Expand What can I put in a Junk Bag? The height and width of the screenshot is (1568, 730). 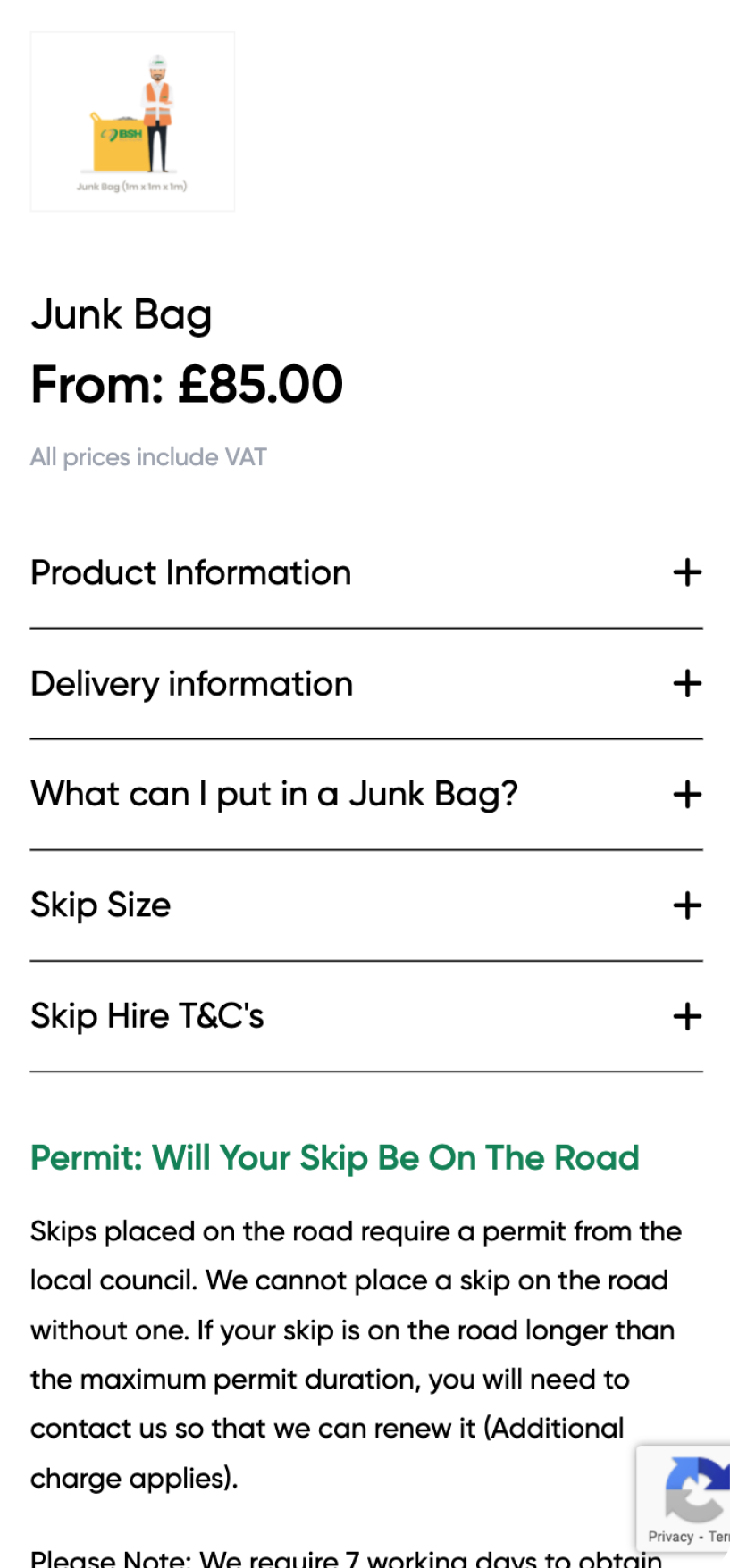point(366,795)
